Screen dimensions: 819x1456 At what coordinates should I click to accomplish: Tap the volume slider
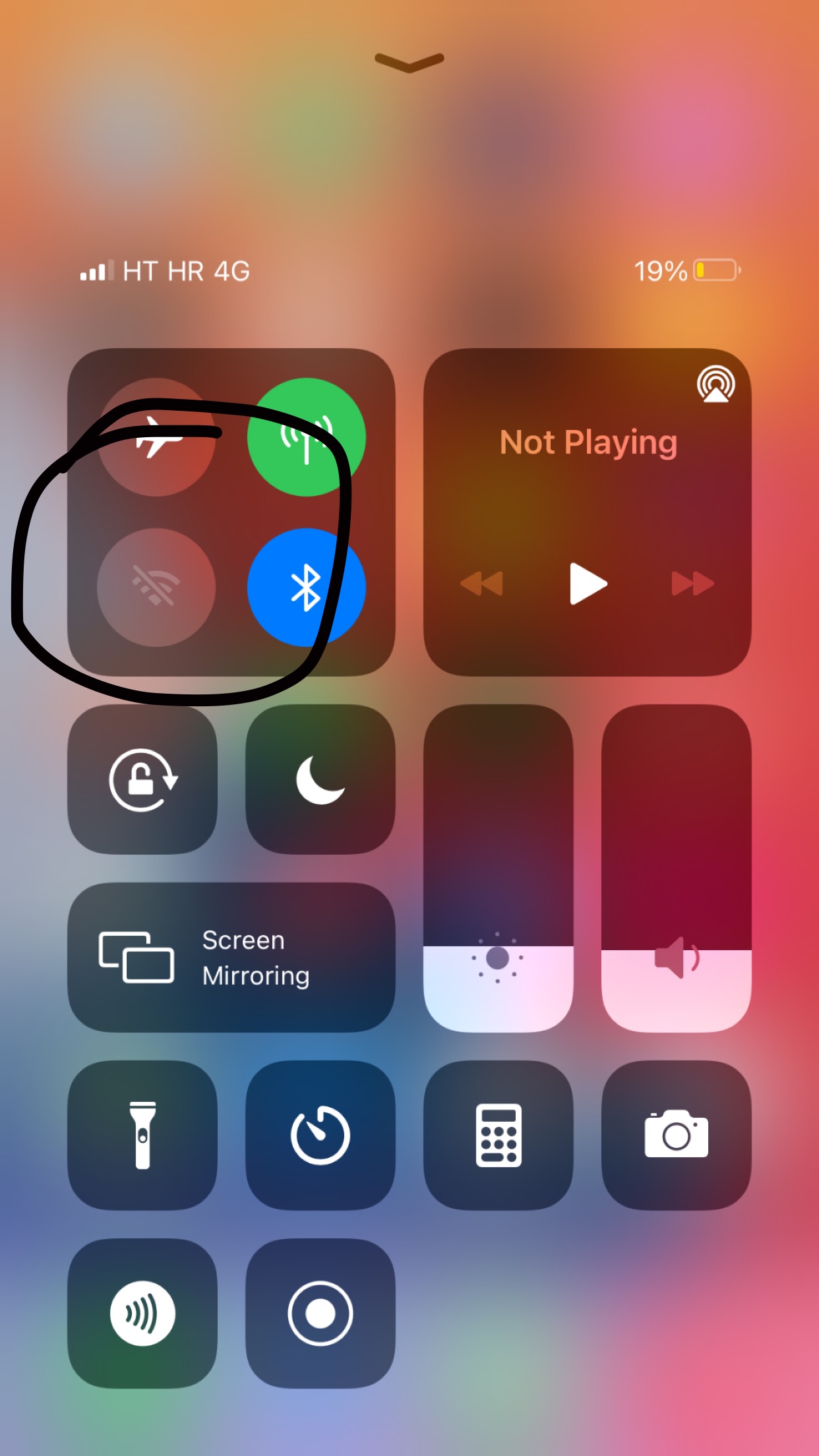pos(677,868)
